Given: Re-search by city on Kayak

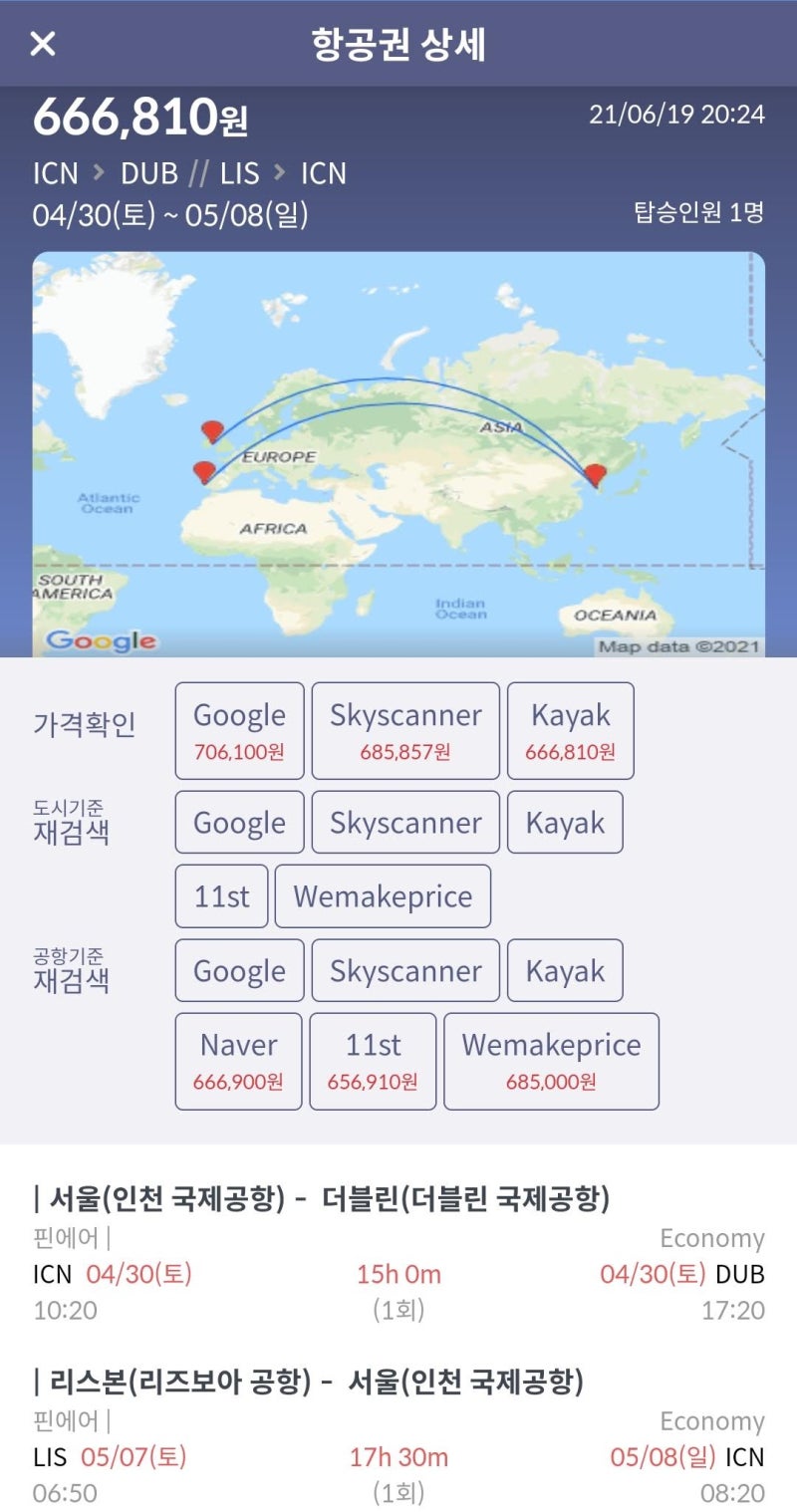Looking at the screenshot, I should (x=565, y=822).
